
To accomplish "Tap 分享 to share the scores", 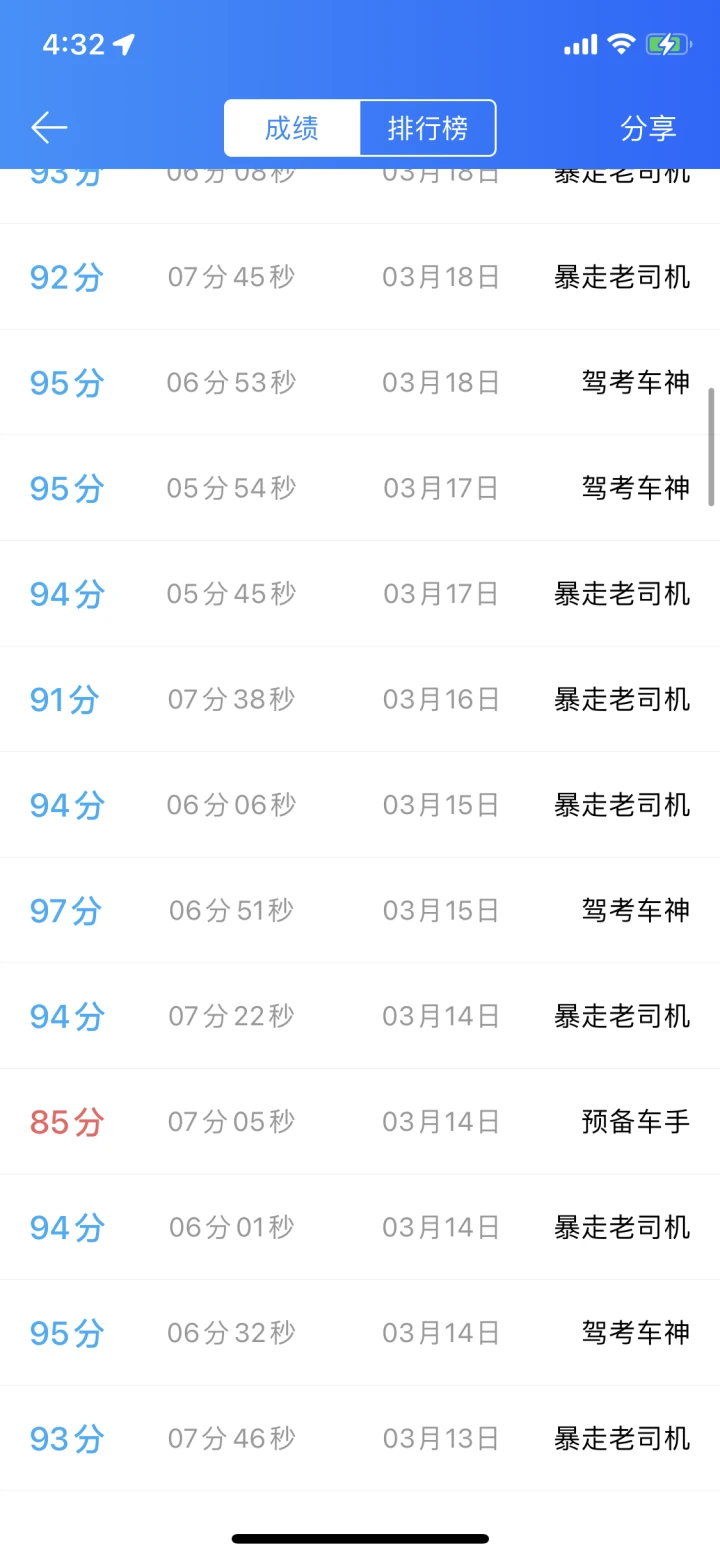I will pyautogui.click(x=648, y=128).
